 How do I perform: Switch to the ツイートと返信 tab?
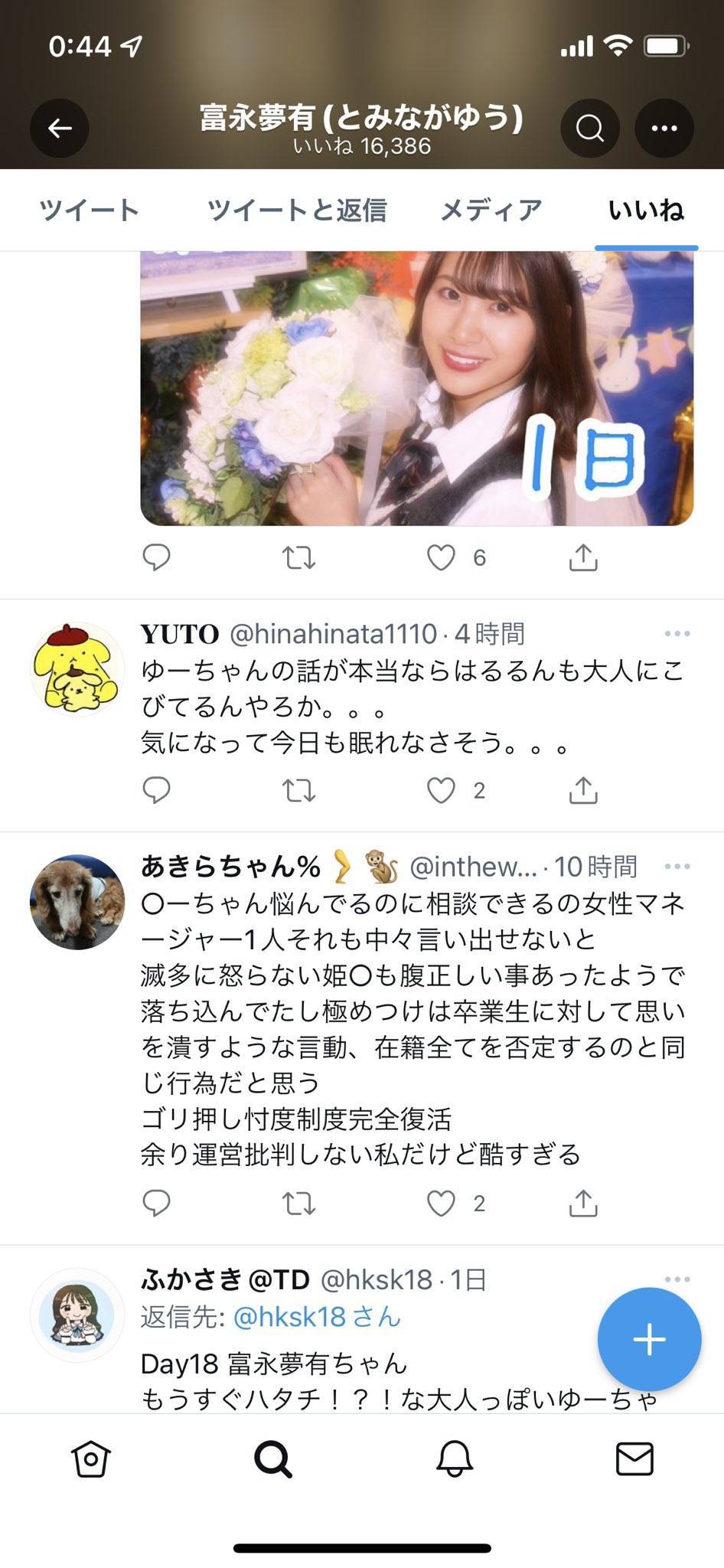[297, 210]
